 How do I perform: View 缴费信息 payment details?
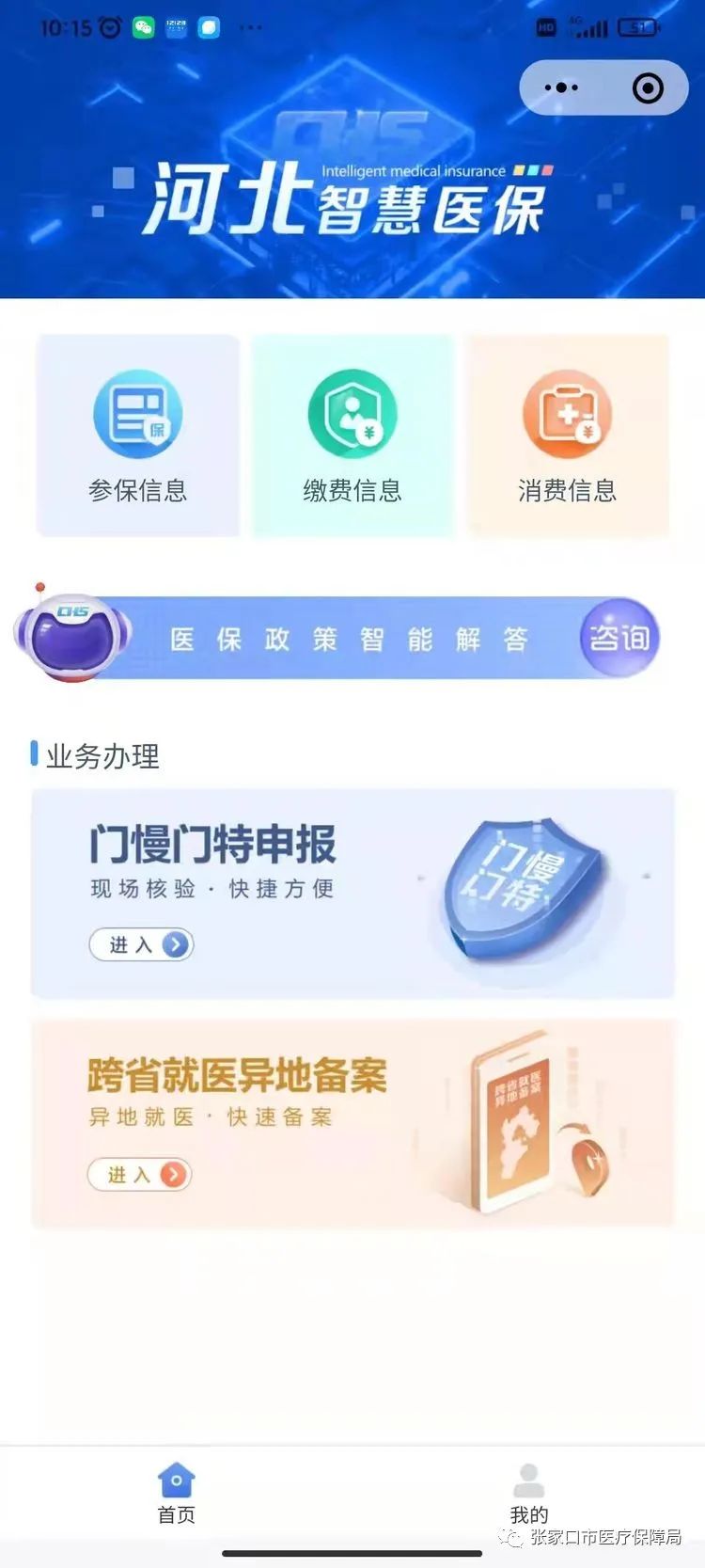coord(352,436)
